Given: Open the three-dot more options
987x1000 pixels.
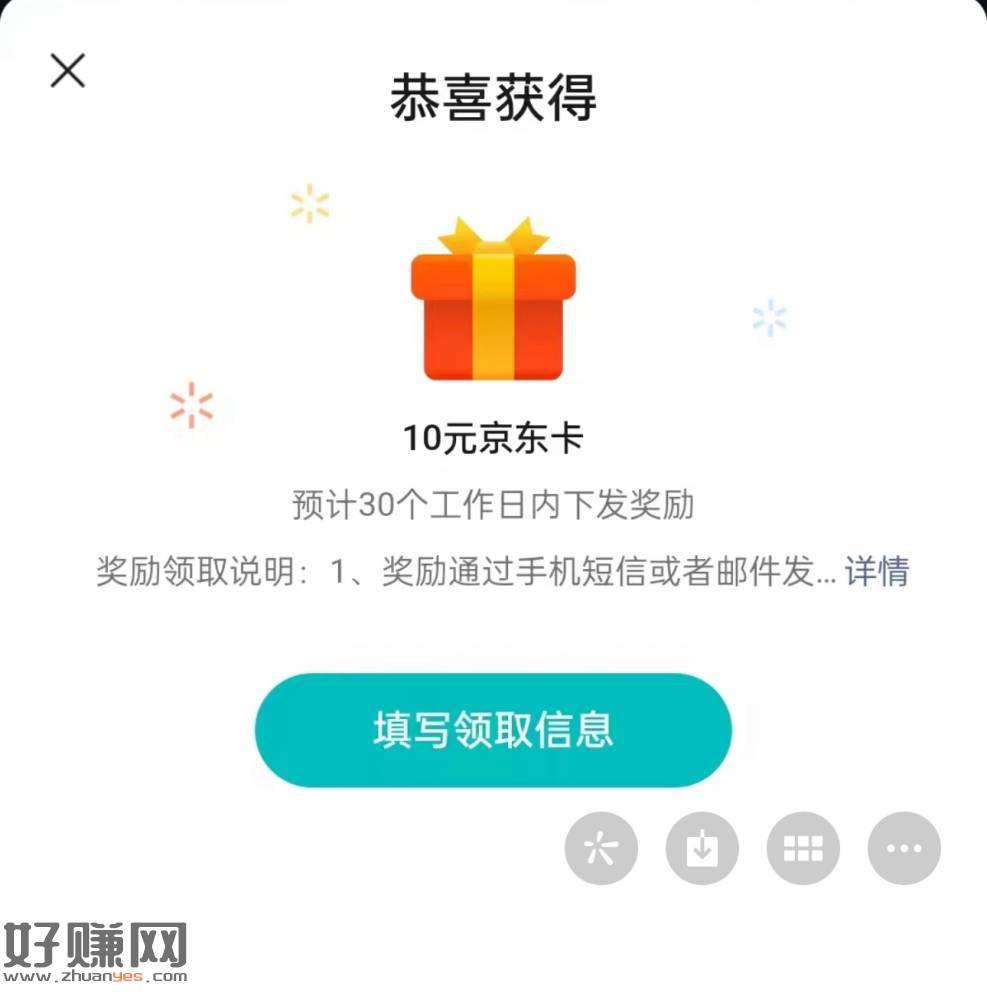Looking at the screenshot, I should click(904, 848).
